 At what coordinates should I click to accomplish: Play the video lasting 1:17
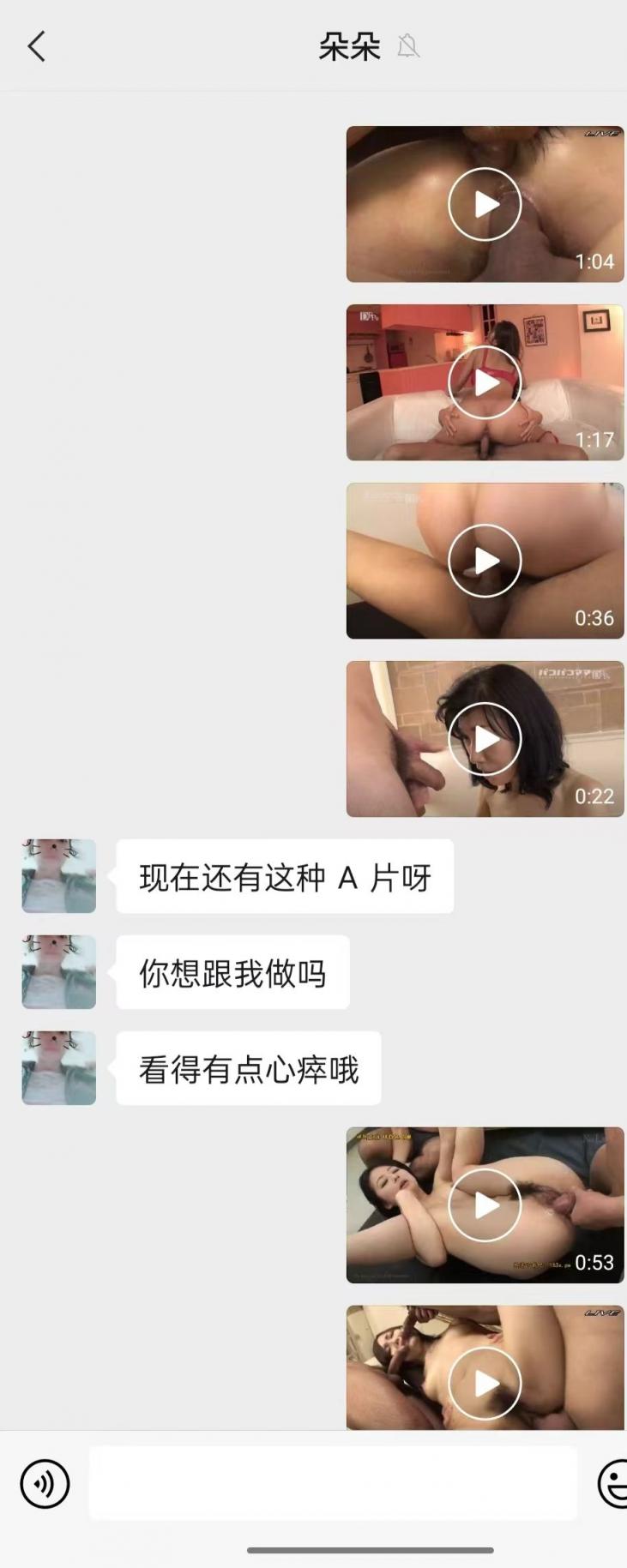pos(485,382)
